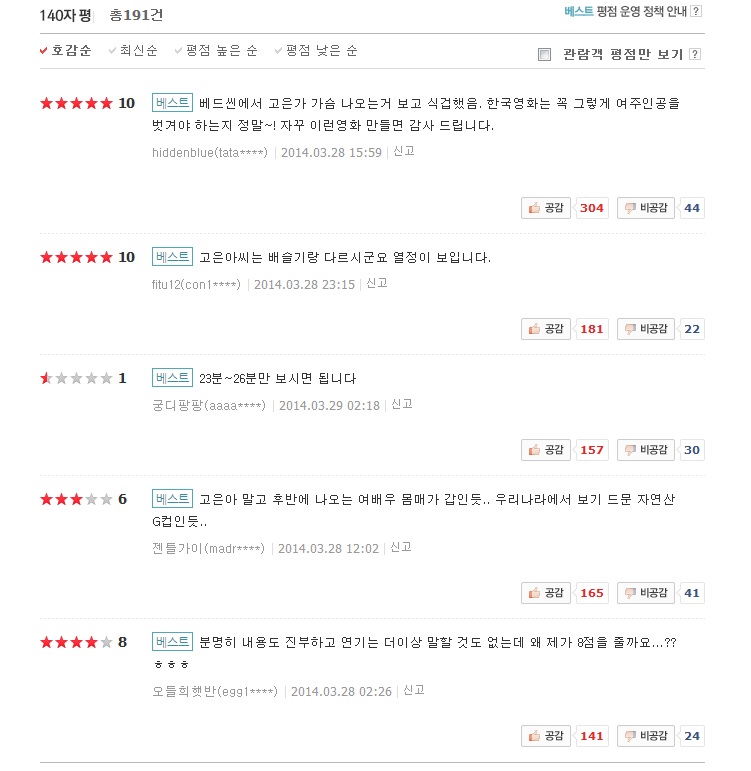This screenshot has width=751, height=771.
Task: Tap 비공감 on 젠틀가이's review
Action: click(646, 593)
